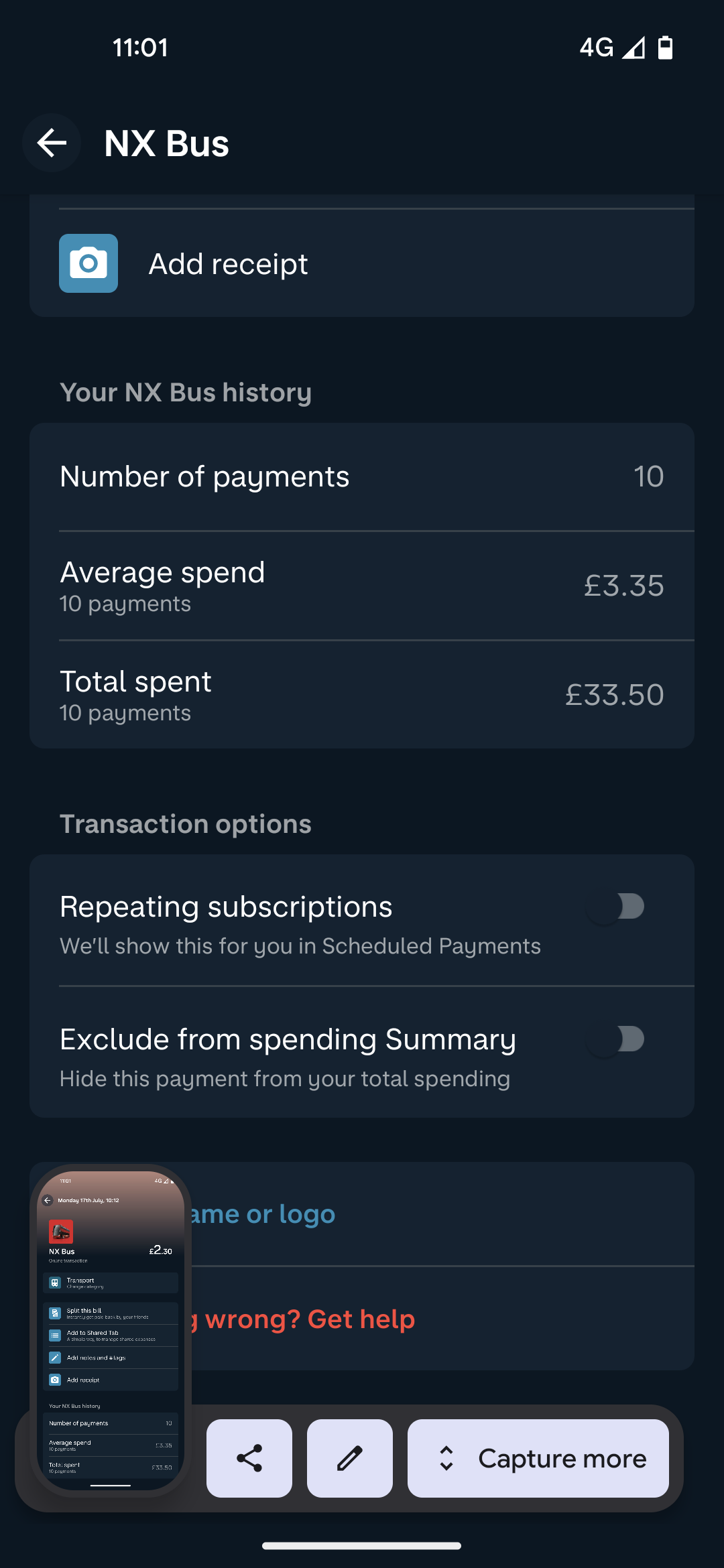Open the Add receipt option
The height and width of the screenshot is (1568, 724).
[362, 263]
